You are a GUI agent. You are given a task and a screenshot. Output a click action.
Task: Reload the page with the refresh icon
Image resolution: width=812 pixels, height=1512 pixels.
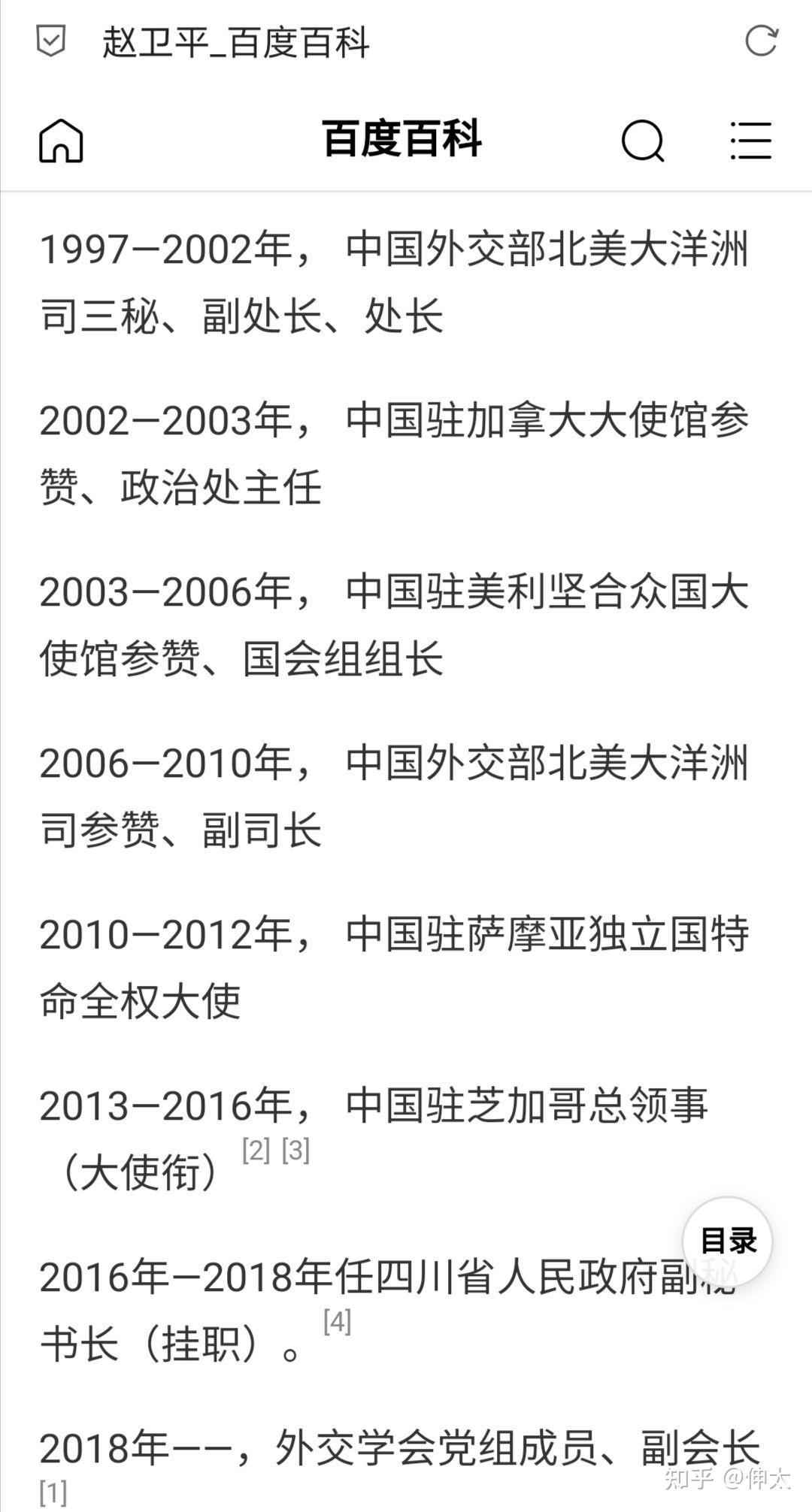pos(761,41)
